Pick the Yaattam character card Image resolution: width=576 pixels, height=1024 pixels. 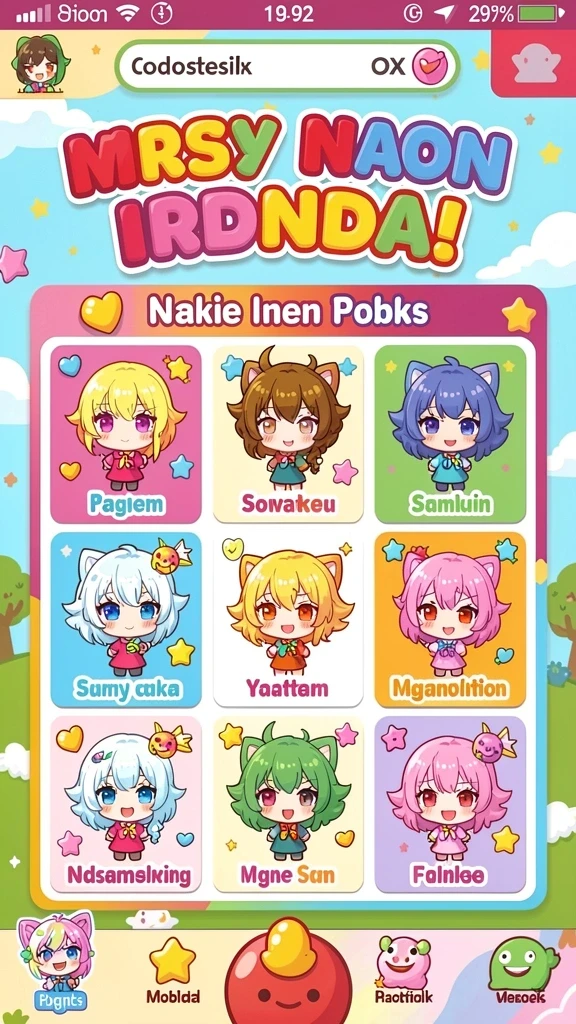pyautogui.click(x=288, y=620)
